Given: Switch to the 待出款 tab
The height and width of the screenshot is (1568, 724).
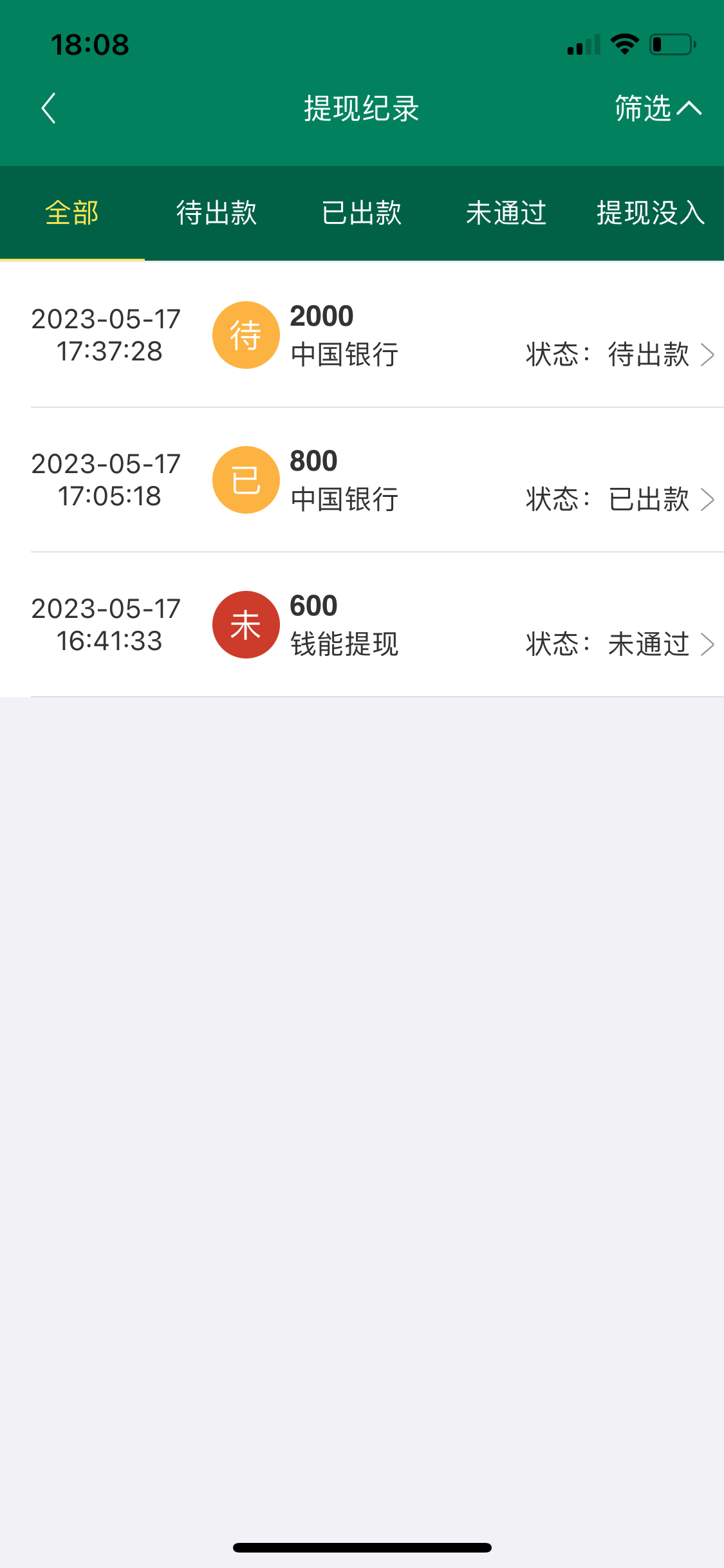Looking at the screenshot, I should click(216, 213).
